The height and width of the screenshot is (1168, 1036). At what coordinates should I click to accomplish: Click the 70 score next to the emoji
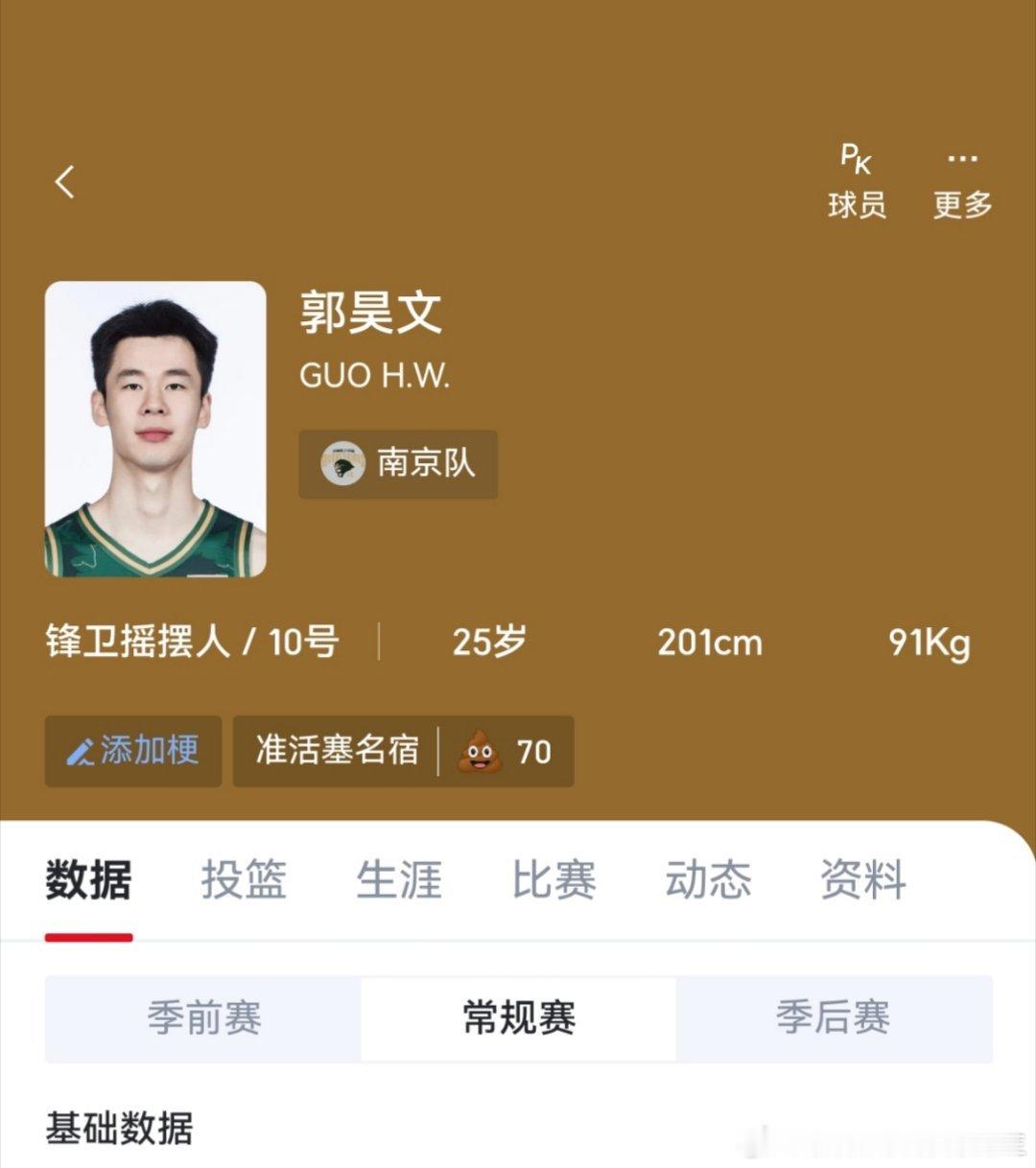(535, 753)
